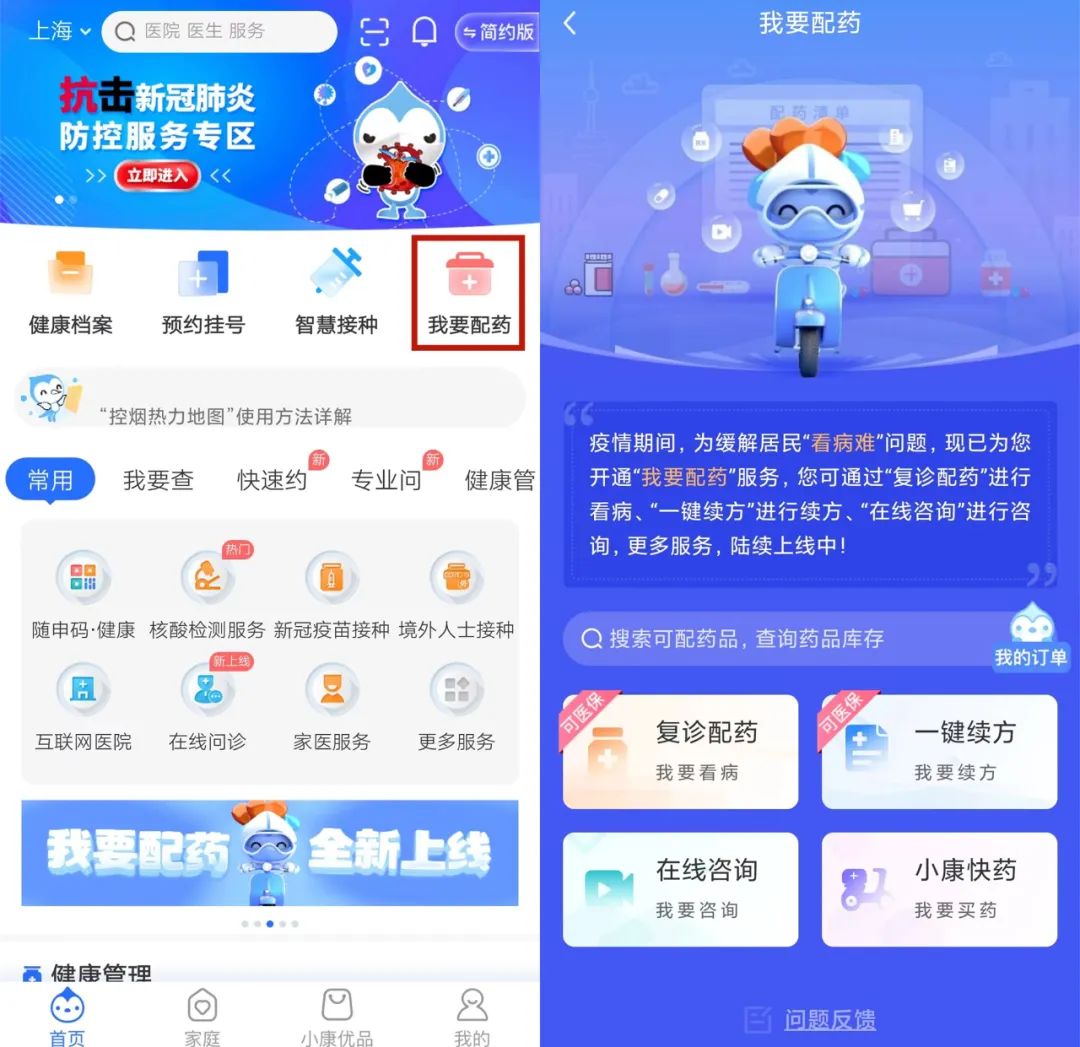Open the notifications bell
This screenshot has height=1047, width=1080.
(x=425, y=32)
